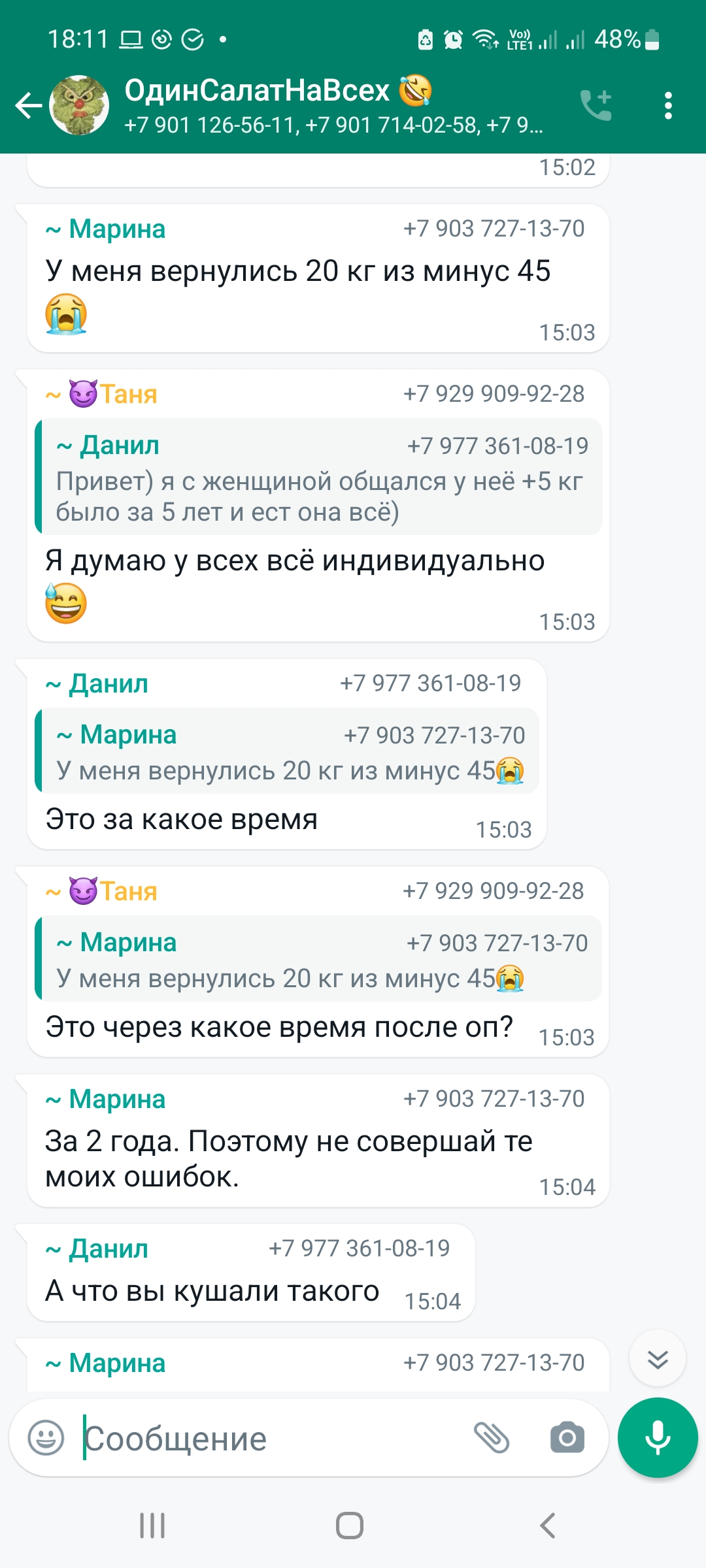Jump to the quoted Данил message in Таня's reply

(x=318, y=477)
